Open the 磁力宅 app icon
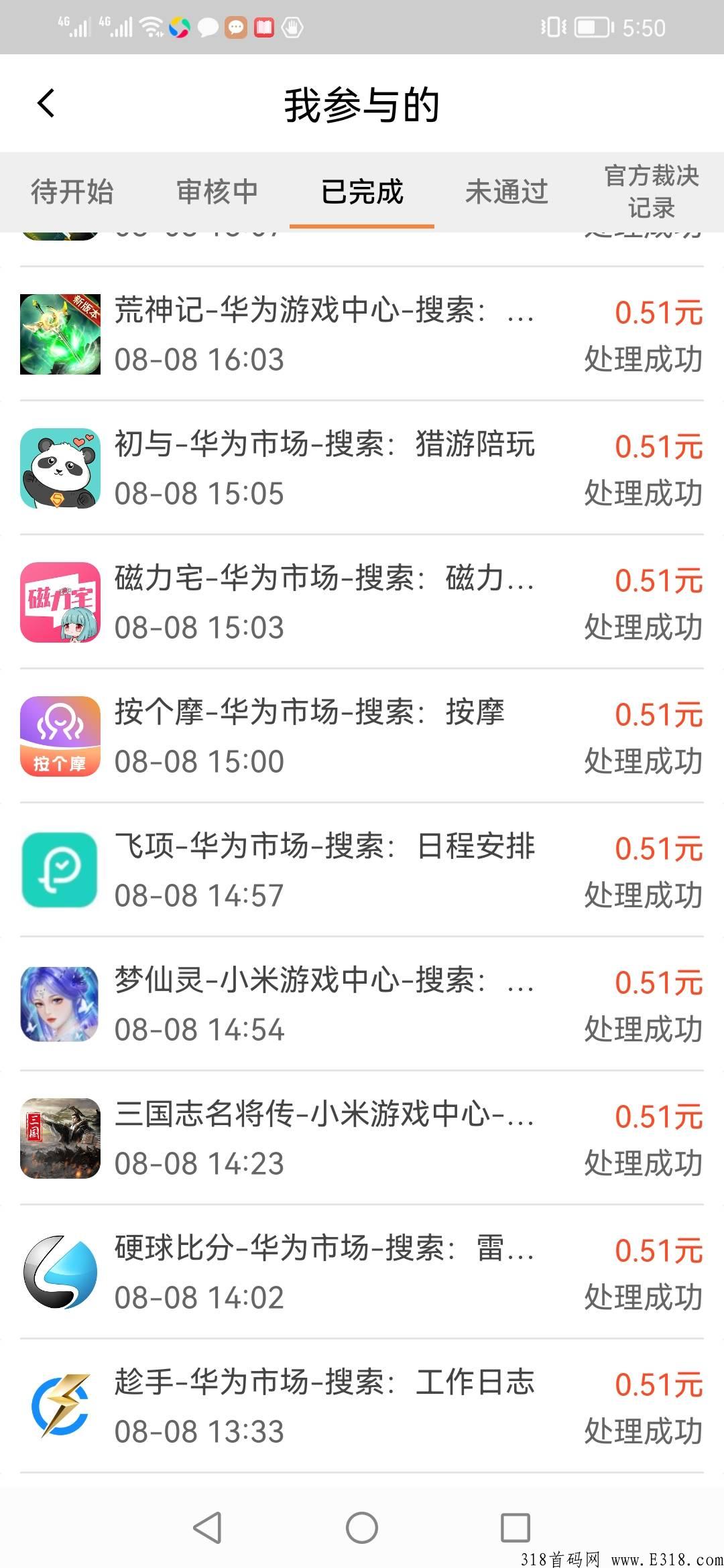The width and height of the screenshot is (724, 1568). point(60,600)
